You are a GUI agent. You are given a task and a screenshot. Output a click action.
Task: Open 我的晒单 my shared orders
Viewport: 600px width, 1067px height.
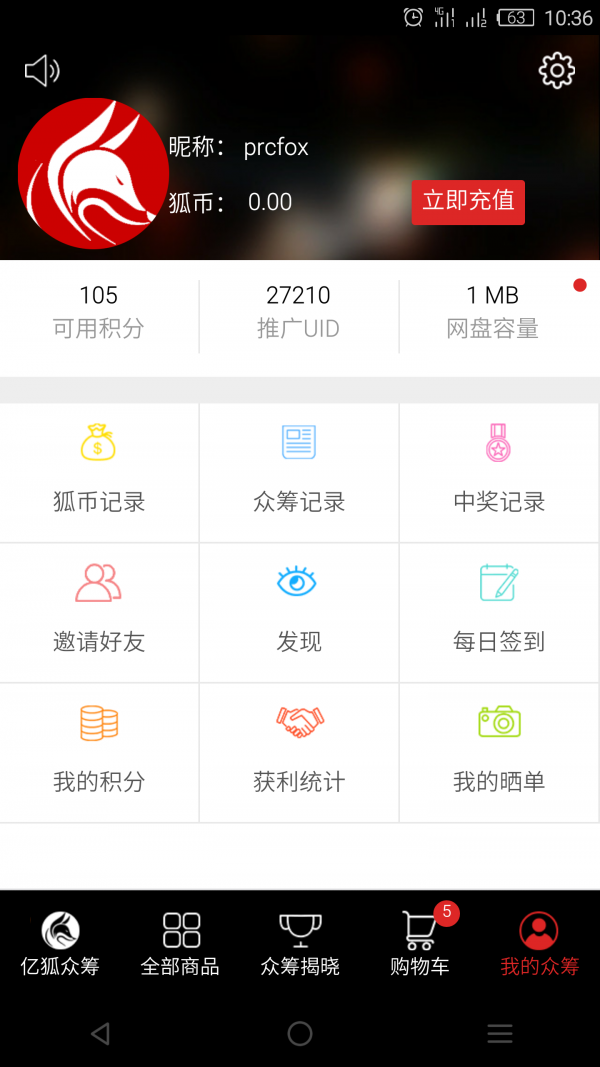(x=499, y=751)
